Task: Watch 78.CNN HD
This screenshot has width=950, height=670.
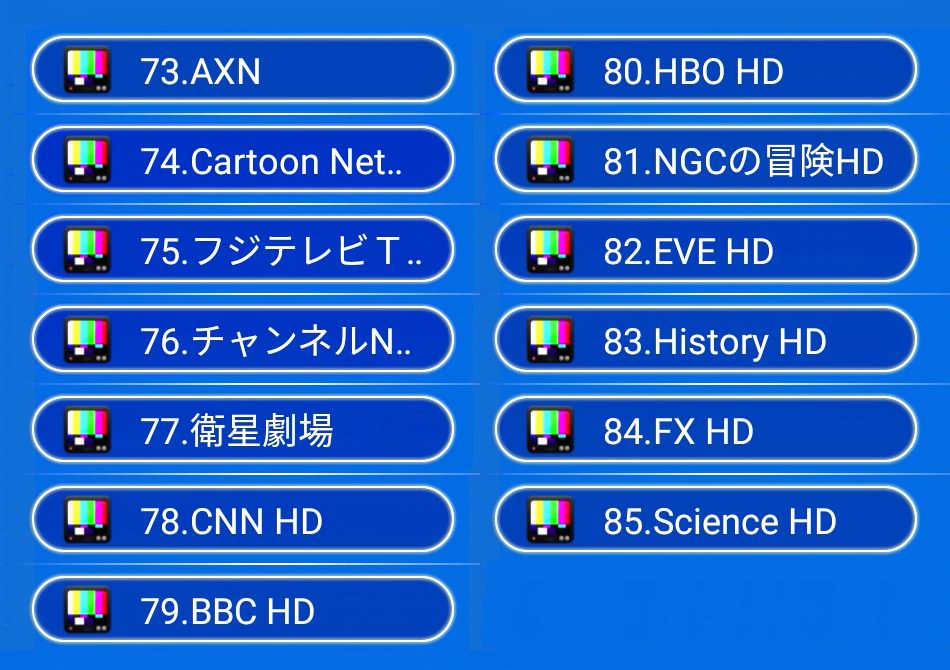Action: (242, 521)
